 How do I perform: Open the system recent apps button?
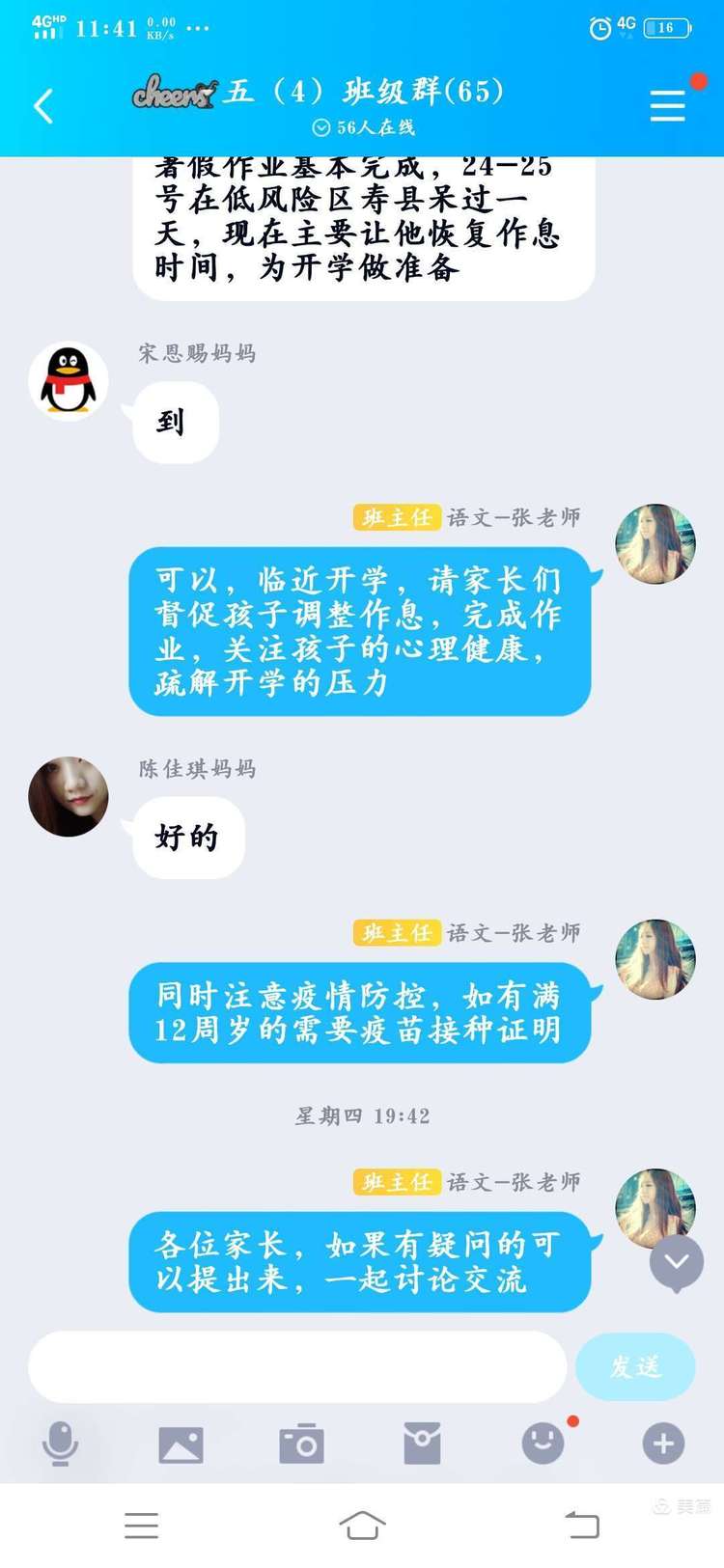141,1526
